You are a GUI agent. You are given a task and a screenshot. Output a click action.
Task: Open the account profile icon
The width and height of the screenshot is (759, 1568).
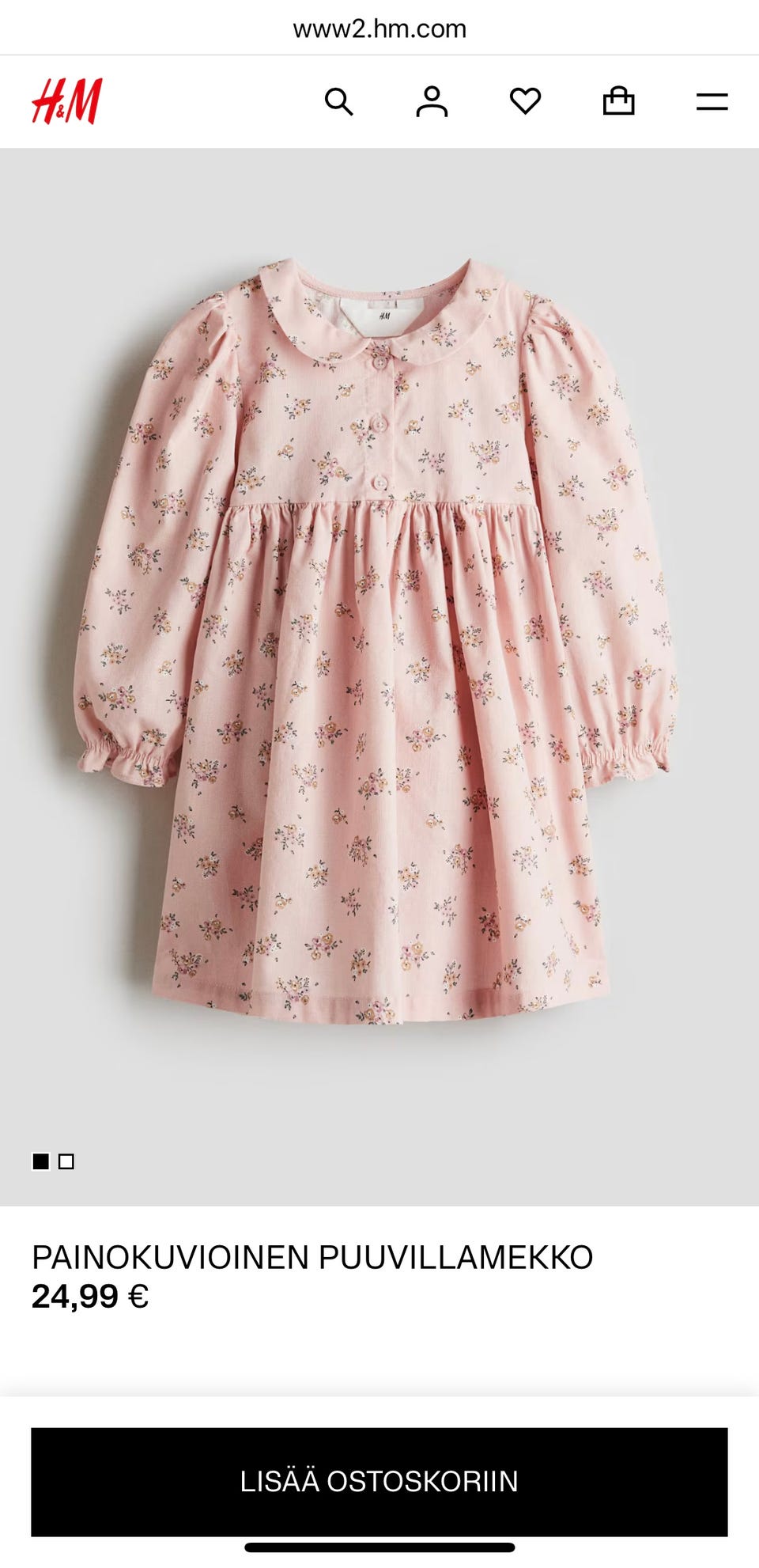[432, 101]
